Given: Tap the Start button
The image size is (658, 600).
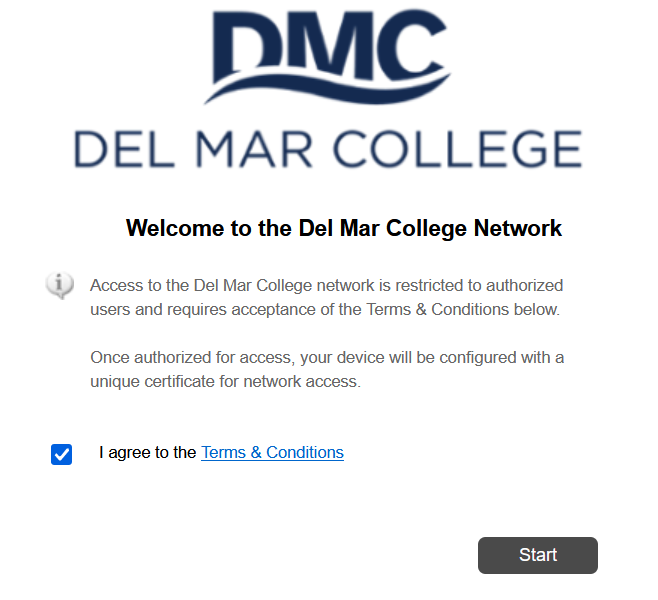Looking at the screenshot, I should pyautogui.click(x=537, y=555).
